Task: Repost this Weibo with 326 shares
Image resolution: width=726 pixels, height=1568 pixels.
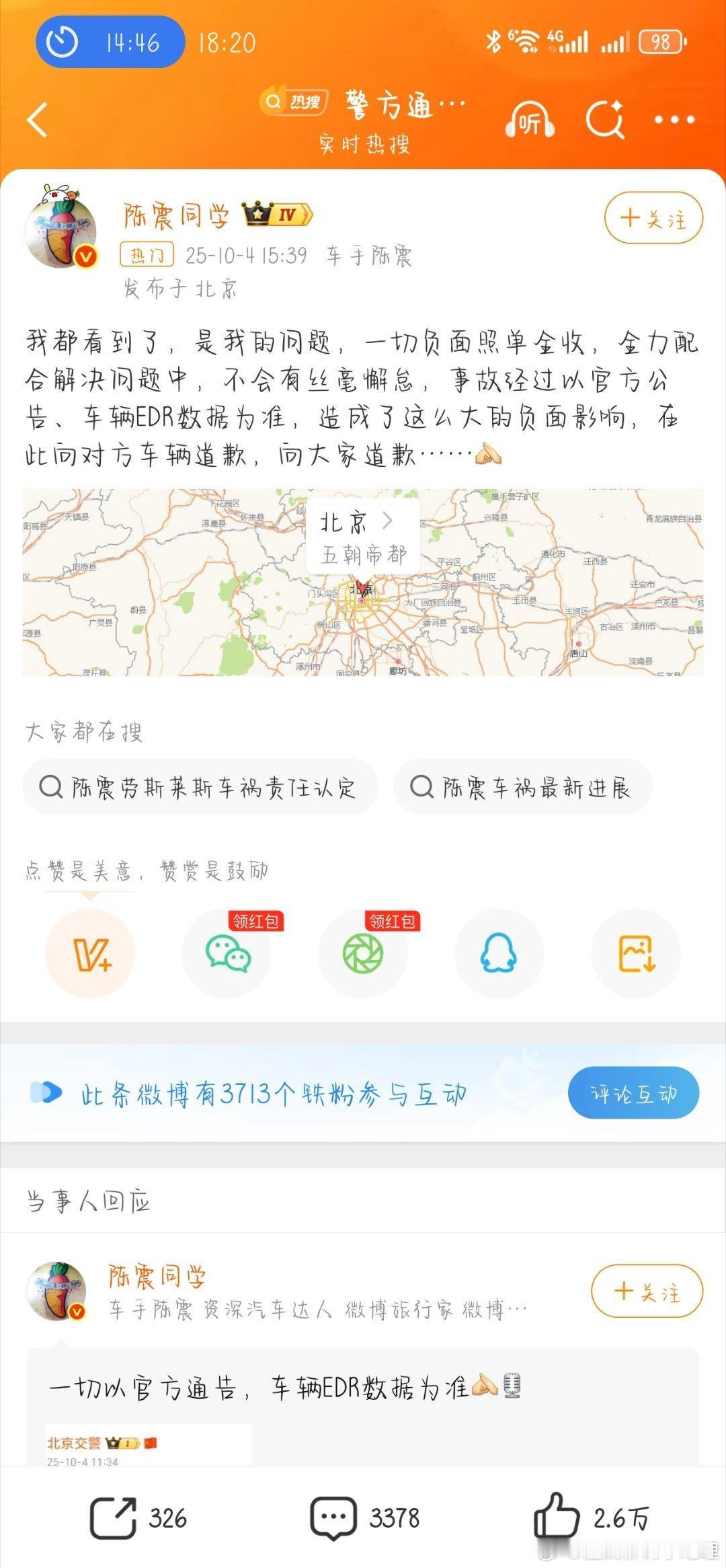Action: coord(138,1518)
